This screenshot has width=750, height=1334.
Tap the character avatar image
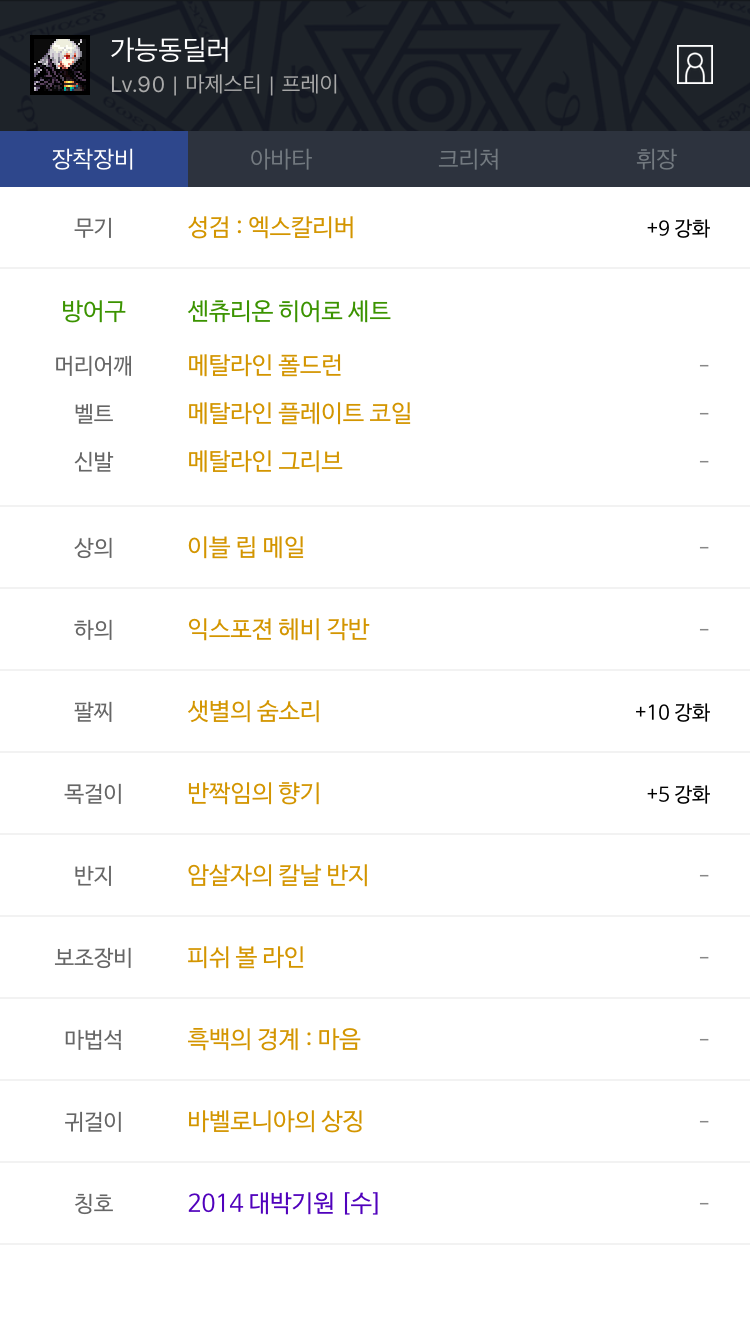60,65
